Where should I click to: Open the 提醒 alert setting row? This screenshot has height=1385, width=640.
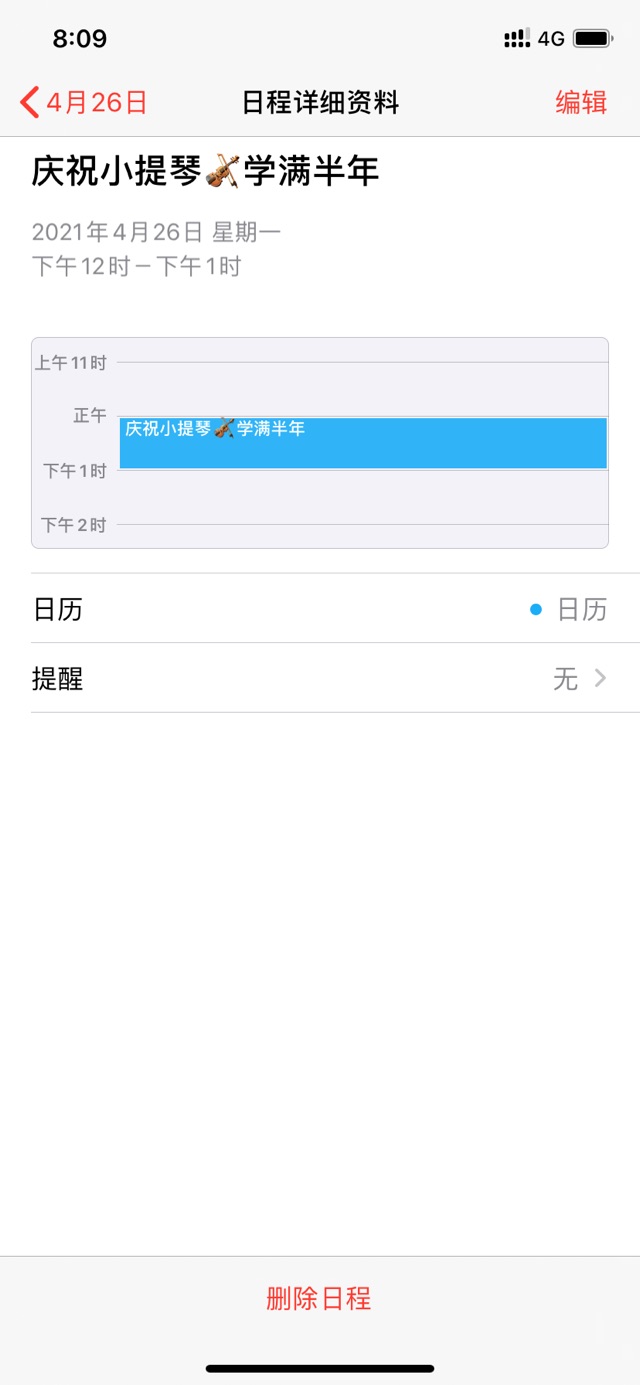click(320, 679)
